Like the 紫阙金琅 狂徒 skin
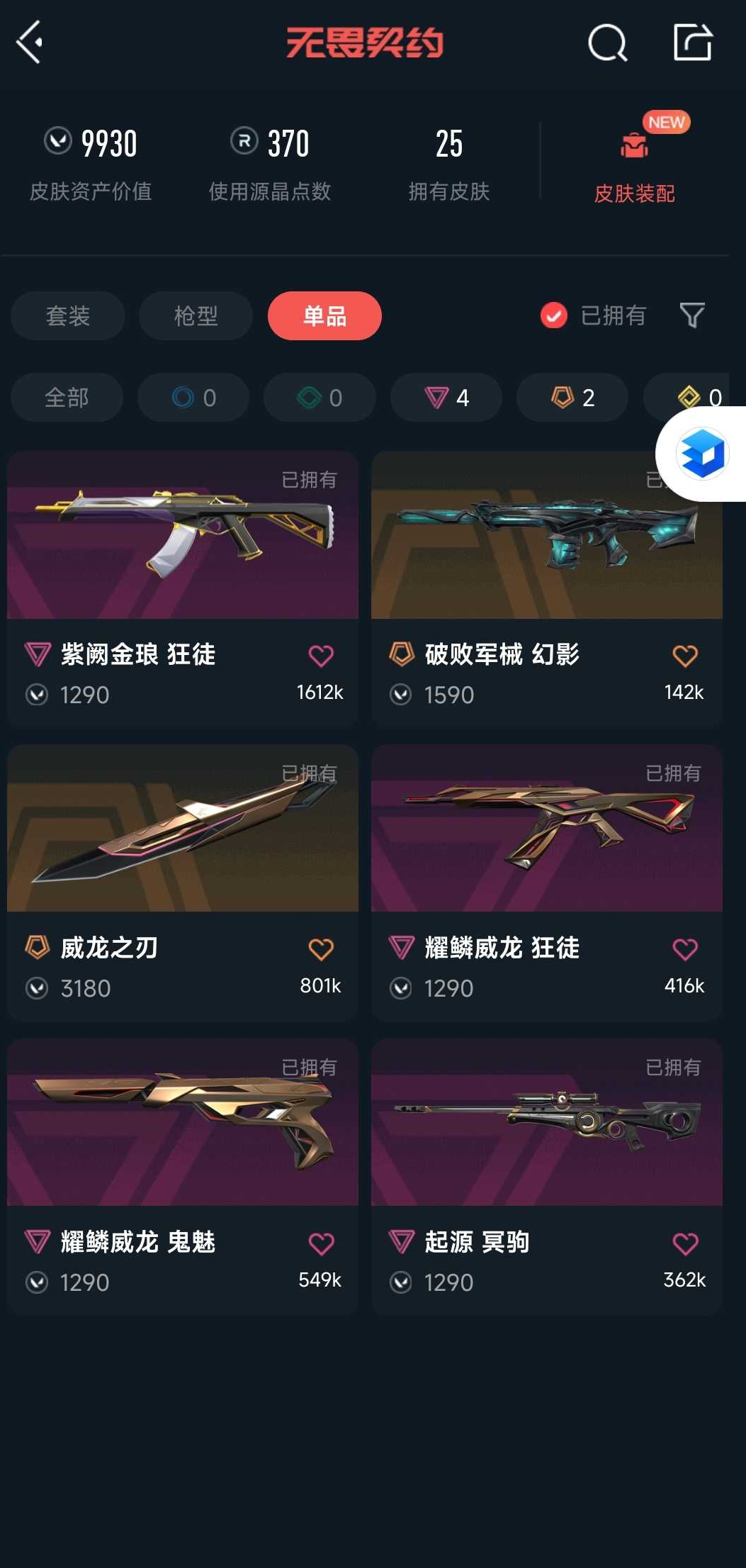Image resolution: width=746 pixels, height=1568 pixels. click(x=321, y=656)
